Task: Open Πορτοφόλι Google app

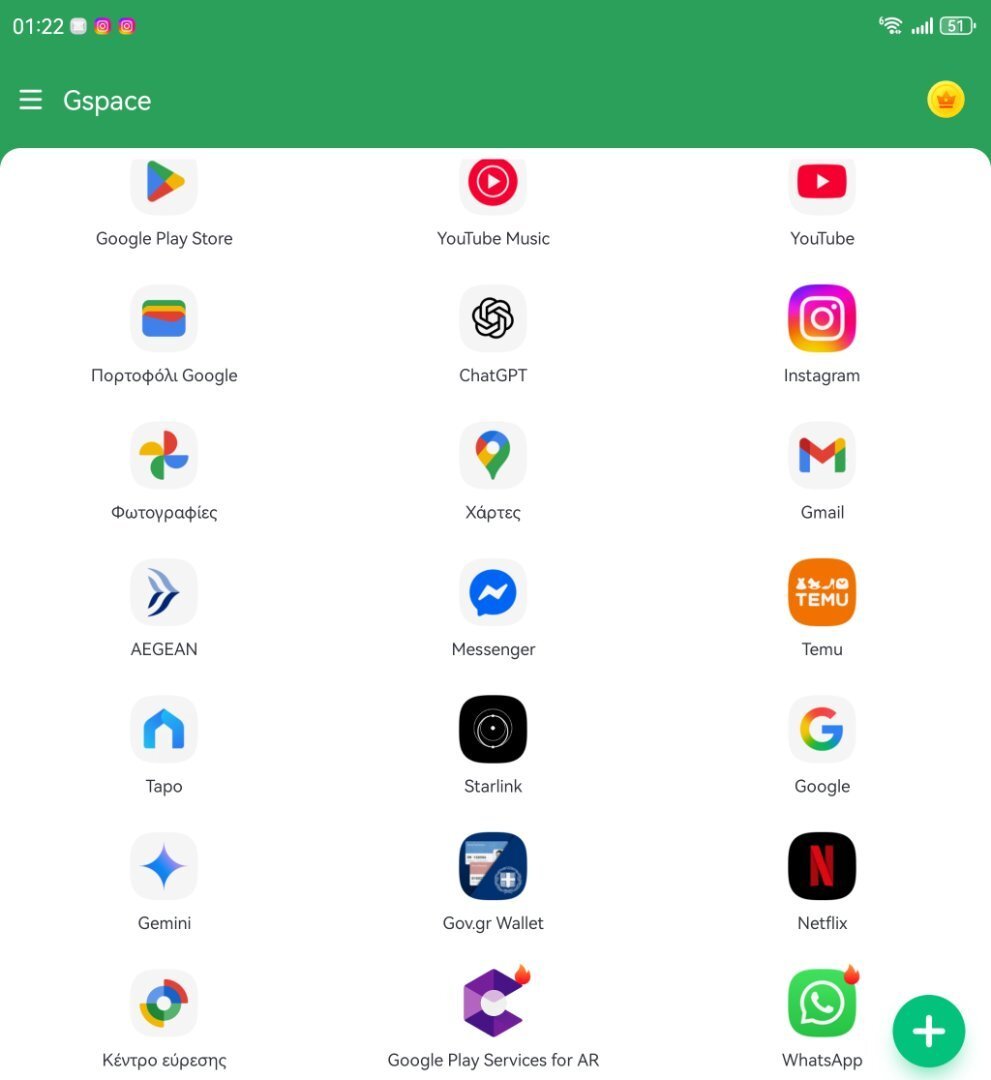Action: pyautogui.click(x=164, y=319)
